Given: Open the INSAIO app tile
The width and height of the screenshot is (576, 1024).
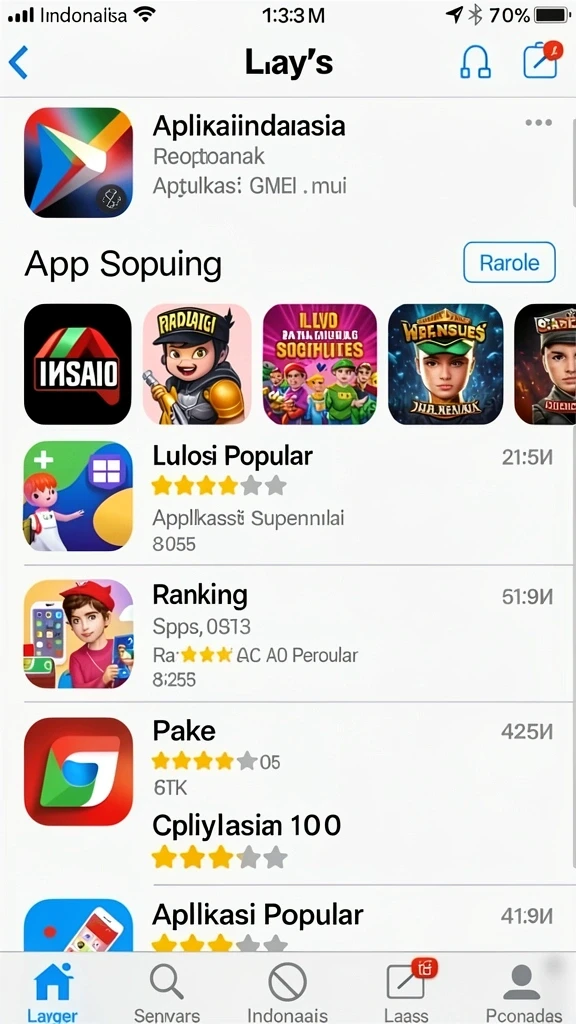Looking at the screenshot, I should [78, 364].
